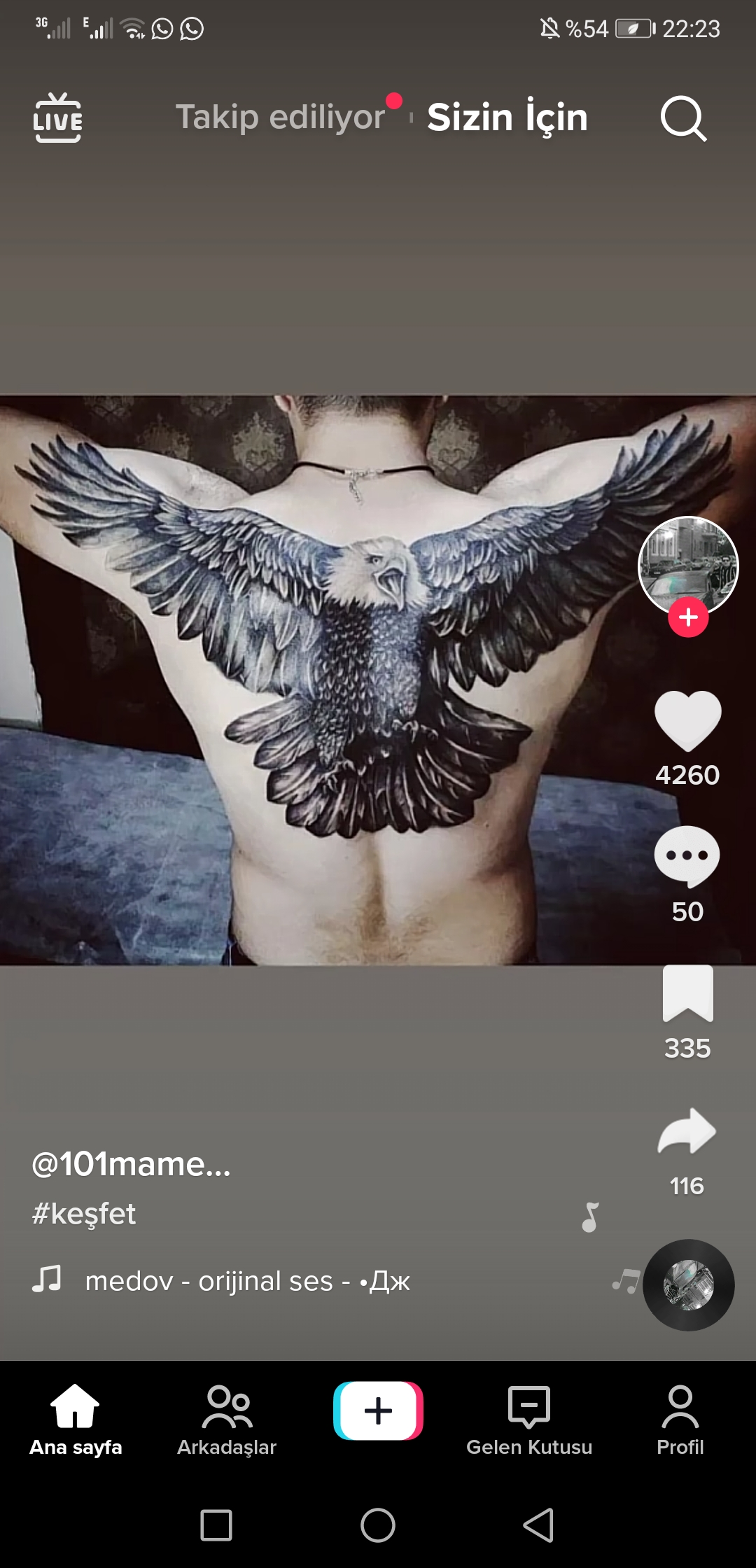Open medov - orijinal ses sound
Image resolution: width=756 pixels, height=1568 pixels.
pos(245,1281)
